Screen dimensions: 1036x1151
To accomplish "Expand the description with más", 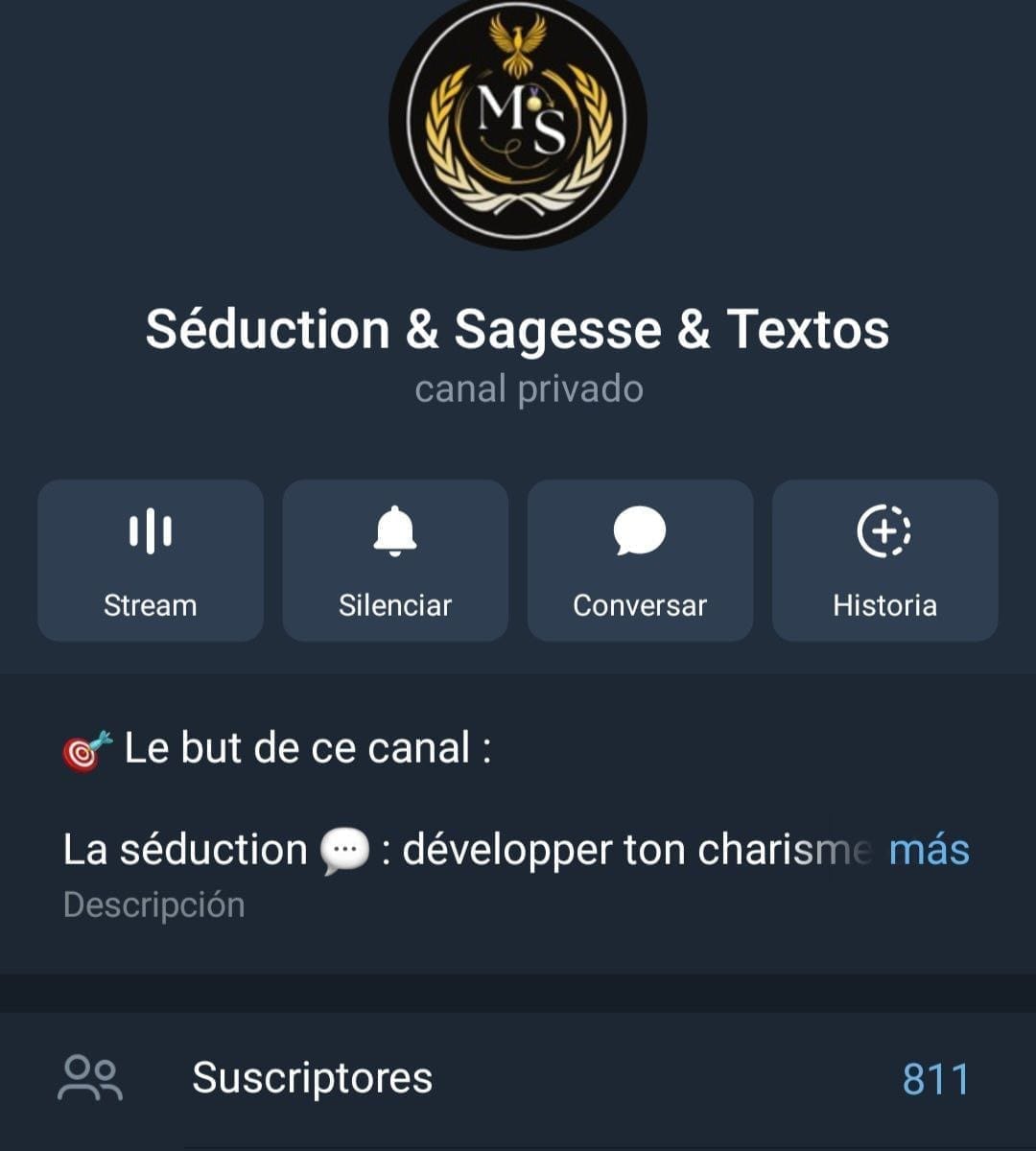I will 929,850.
